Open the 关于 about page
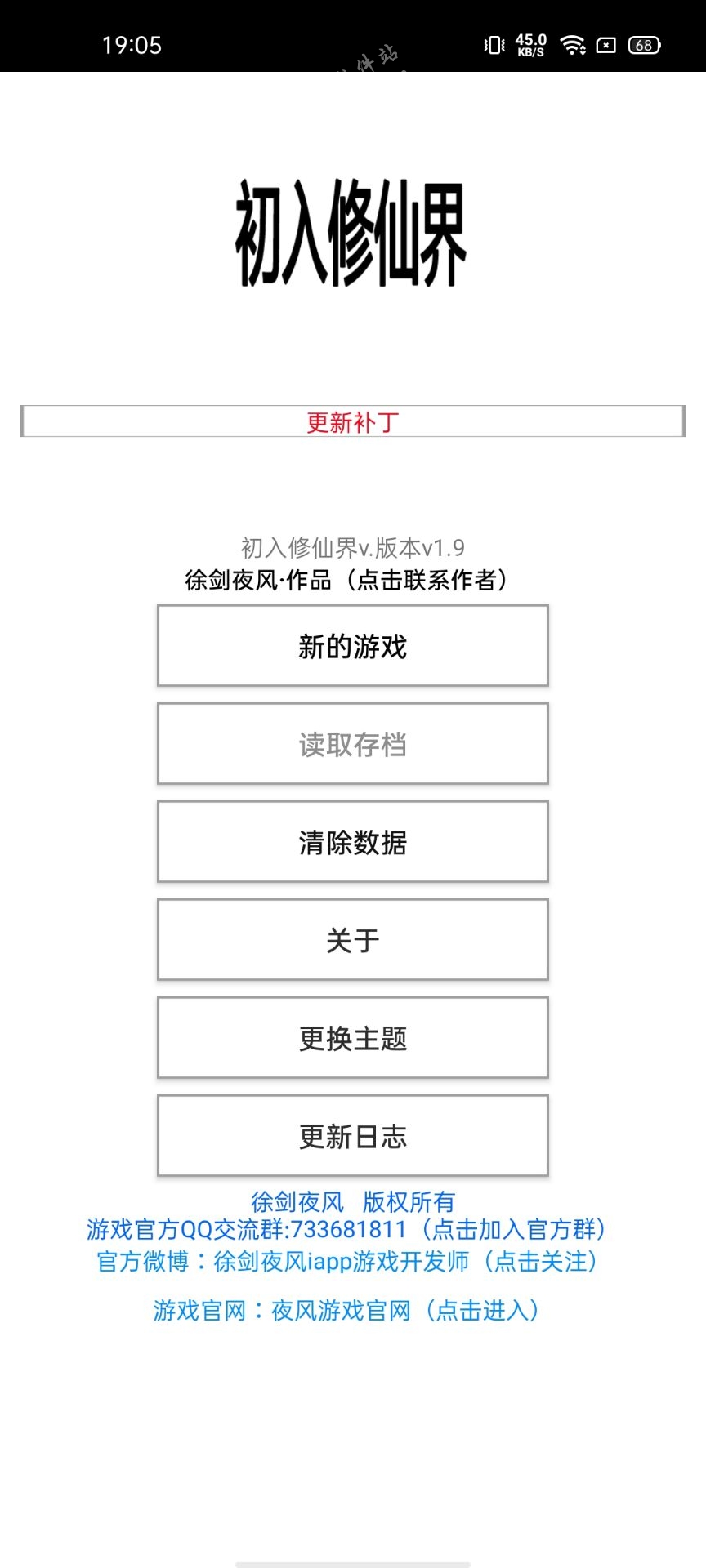The image size is (706, 1568). point(353,940)
